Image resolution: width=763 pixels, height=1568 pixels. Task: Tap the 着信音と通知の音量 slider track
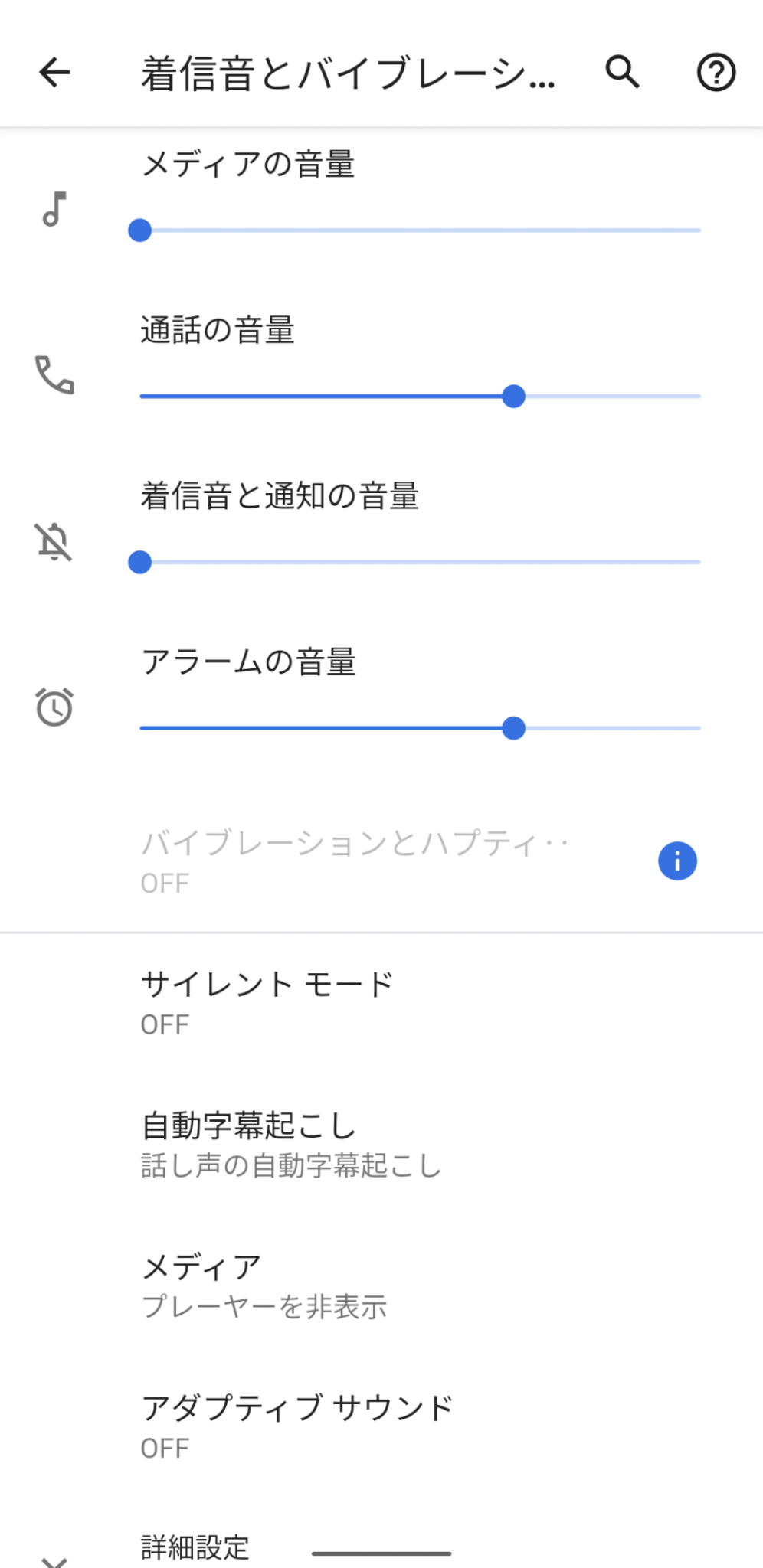[x=420, y=563]
